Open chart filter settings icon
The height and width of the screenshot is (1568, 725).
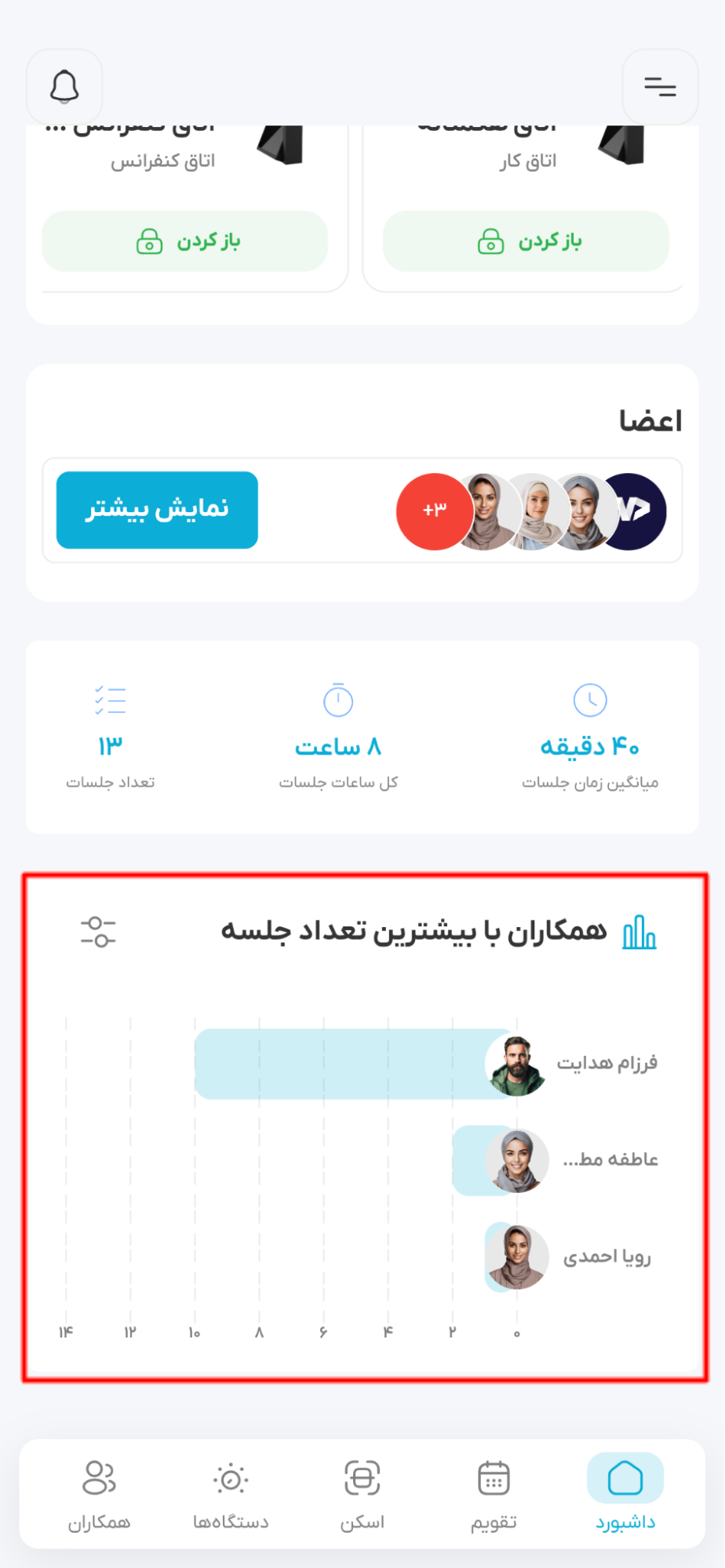click(x=98, y=931)
